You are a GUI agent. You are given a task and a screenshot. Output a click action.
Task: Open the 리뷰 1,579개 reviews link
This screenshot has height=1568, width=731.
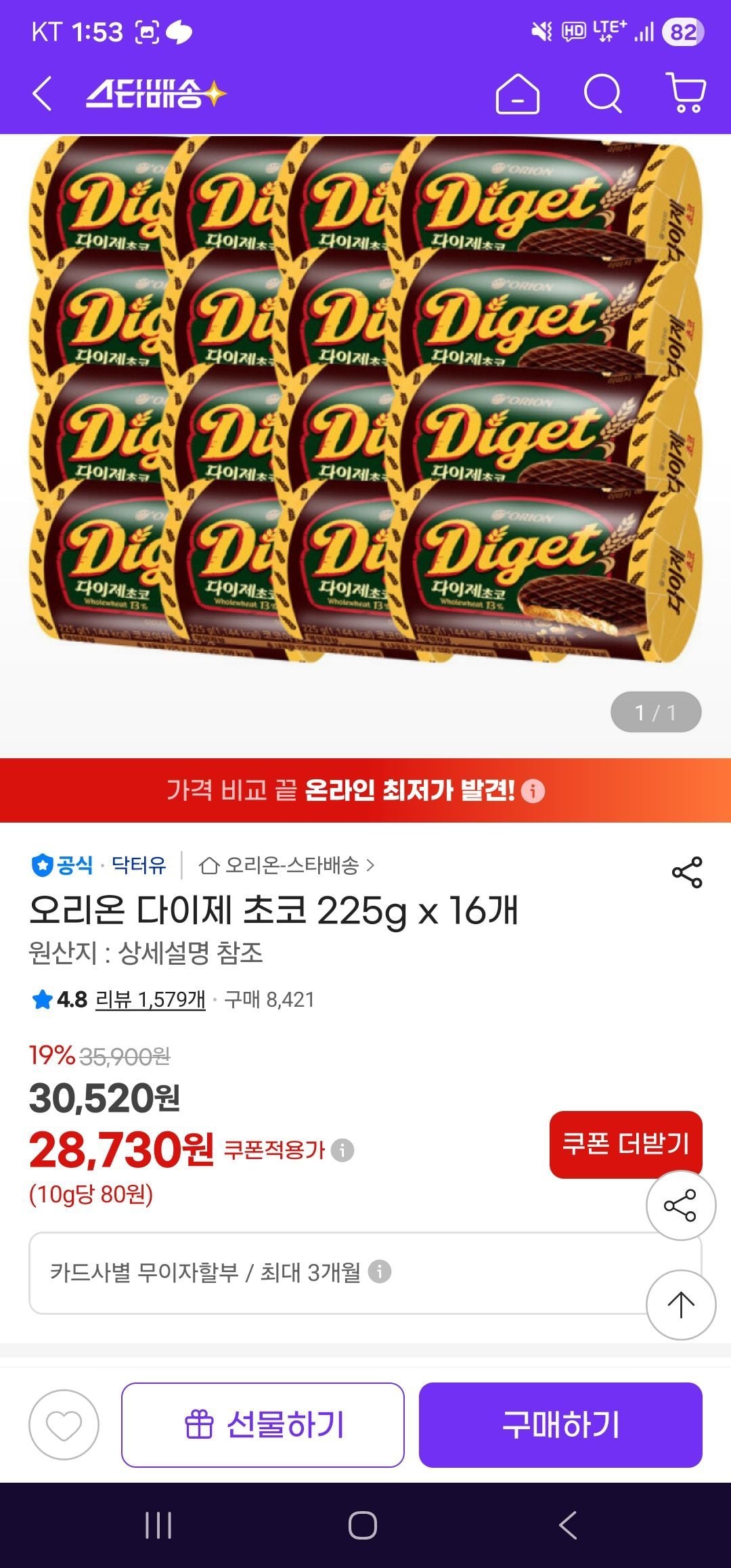[x=150, y=999]
